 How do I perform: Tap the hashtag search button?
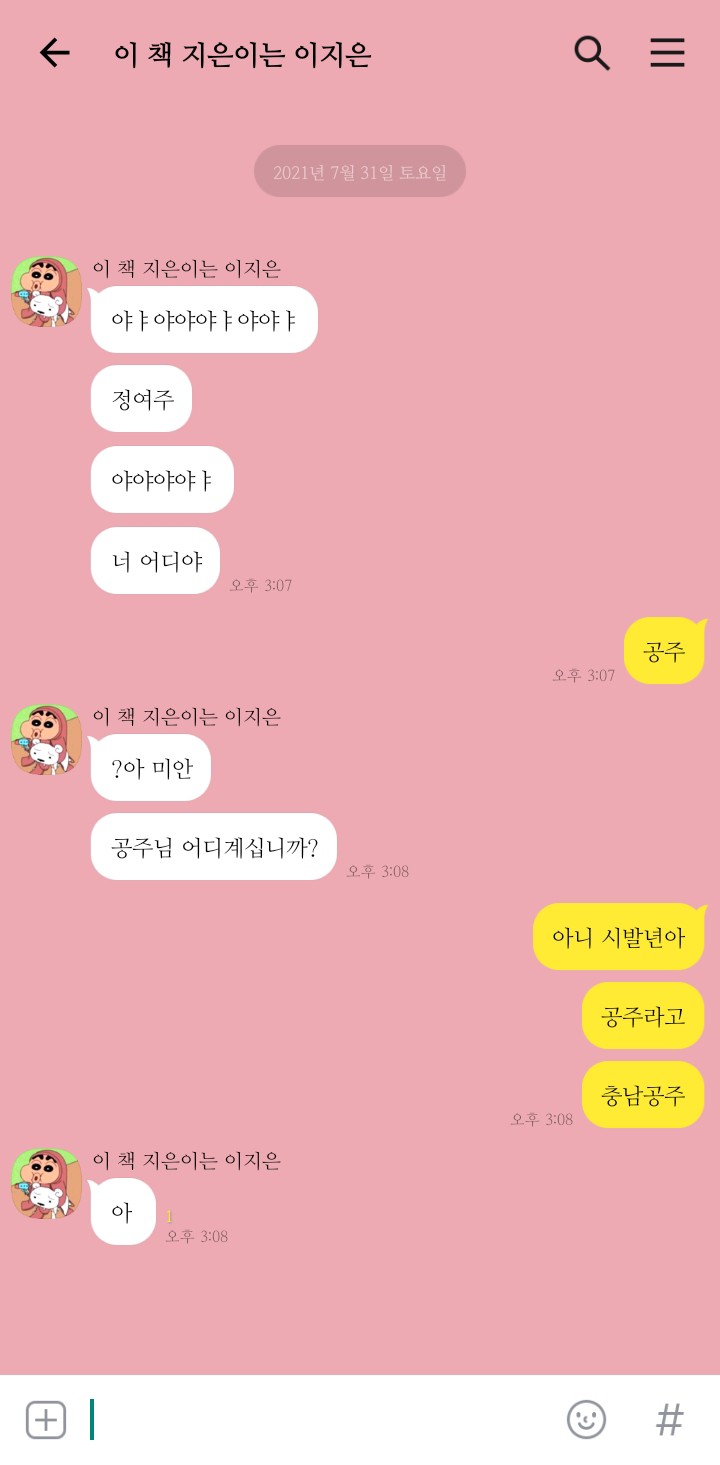point(669,1419)
